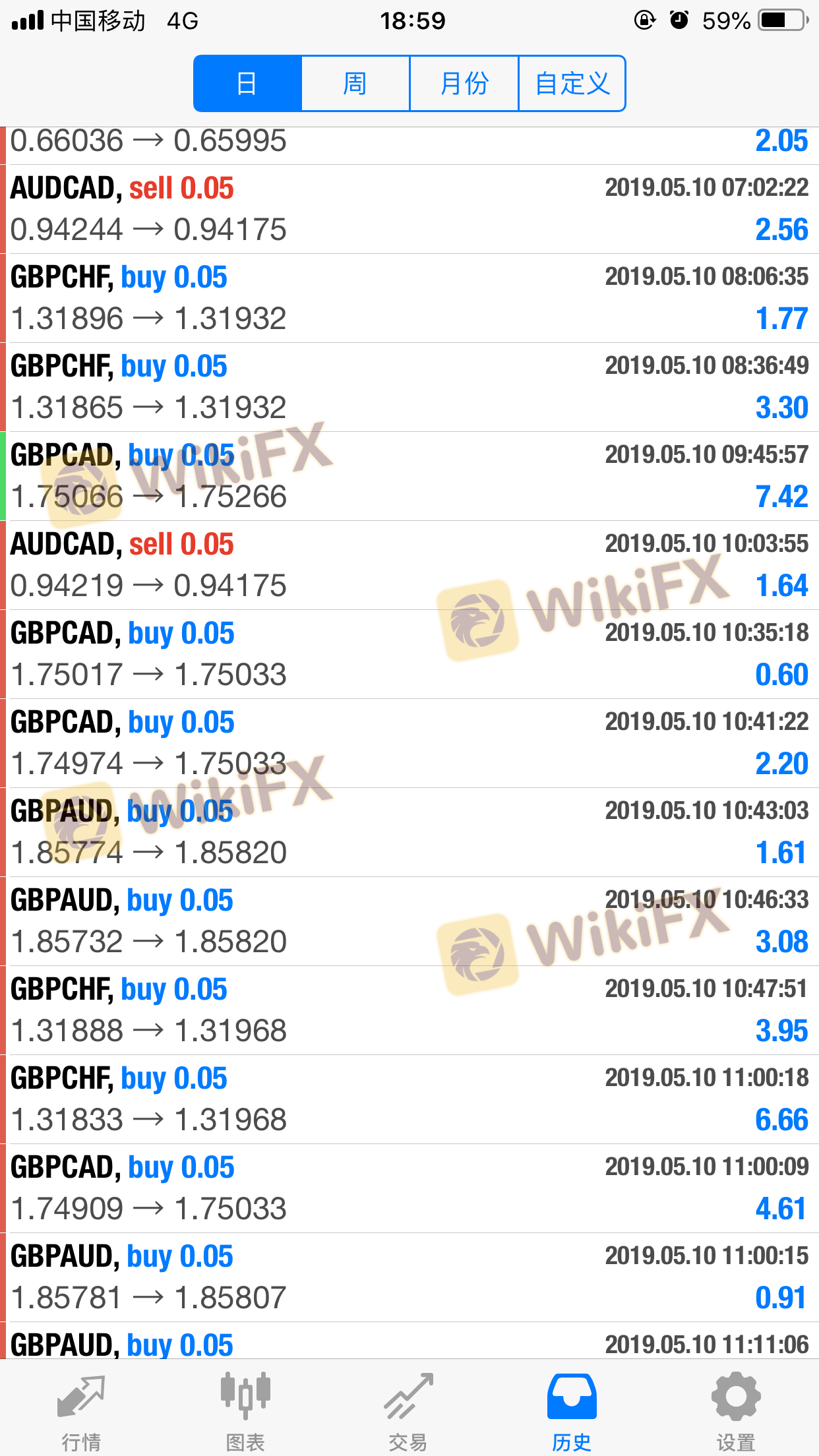Choose the 自定义 custom period
This screenshot has width=819, height=1456.
coord(572,84)
